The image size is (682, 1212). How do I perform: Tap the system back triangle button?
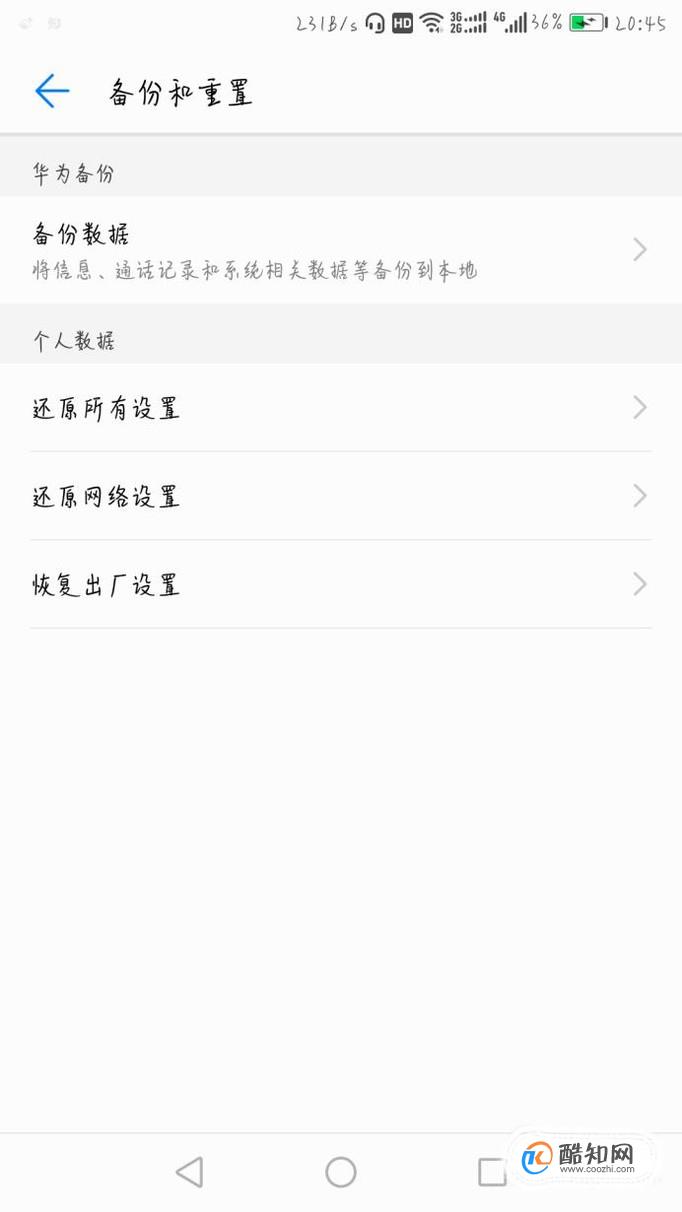pos(189,1172)
